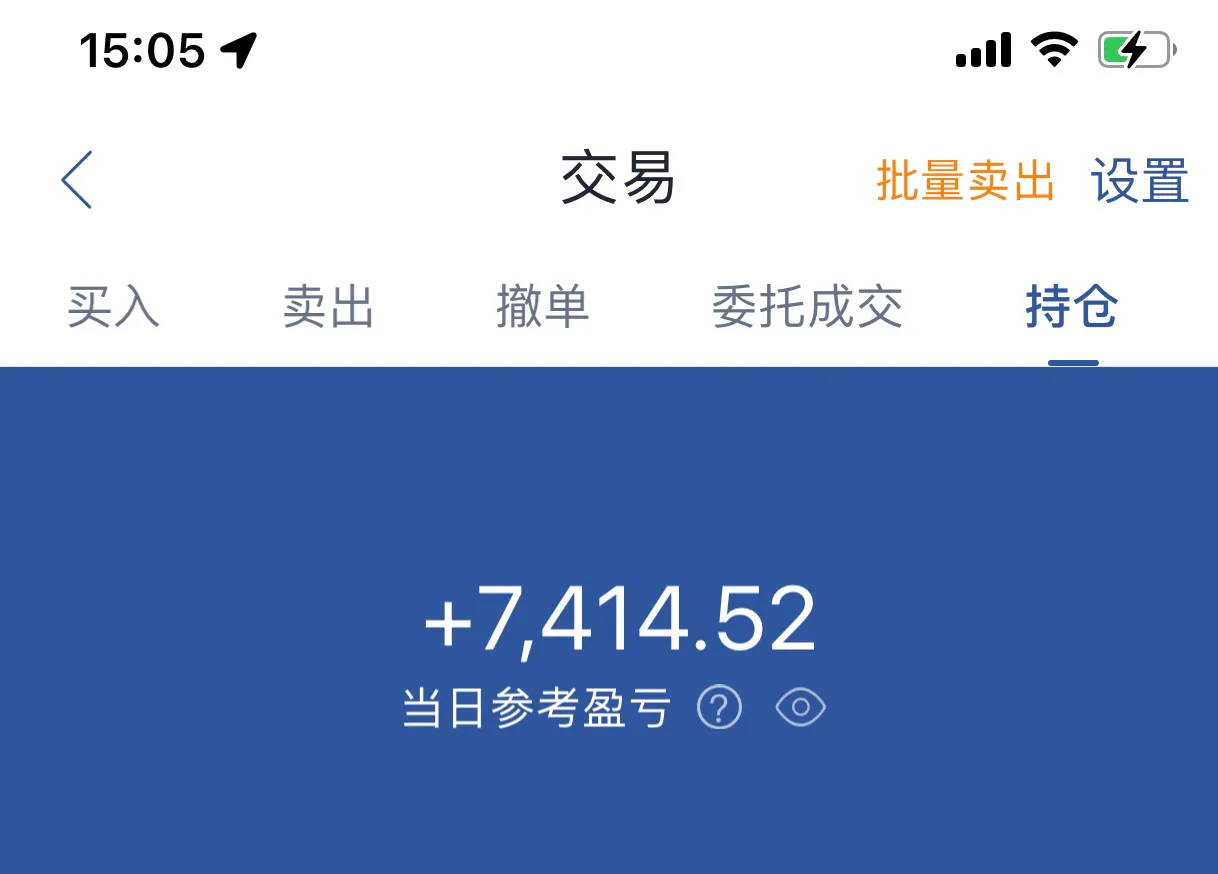Open help for 当日参考盈亏
Viewport: 1218px width, 874px height.
tap(719, 709)
